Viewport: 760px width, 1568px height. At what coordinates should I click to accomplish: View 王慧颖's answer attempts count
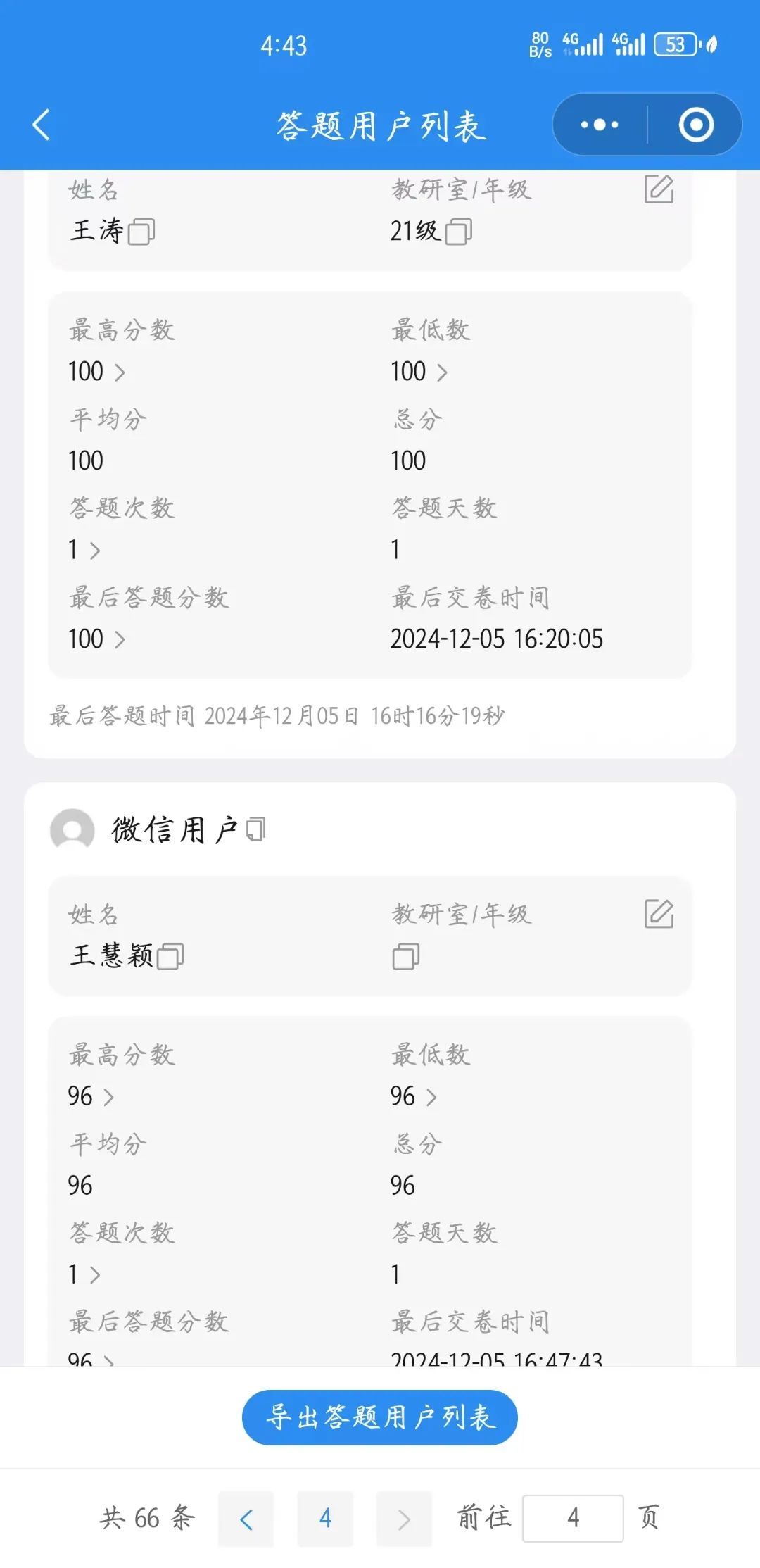[84, 1274]
